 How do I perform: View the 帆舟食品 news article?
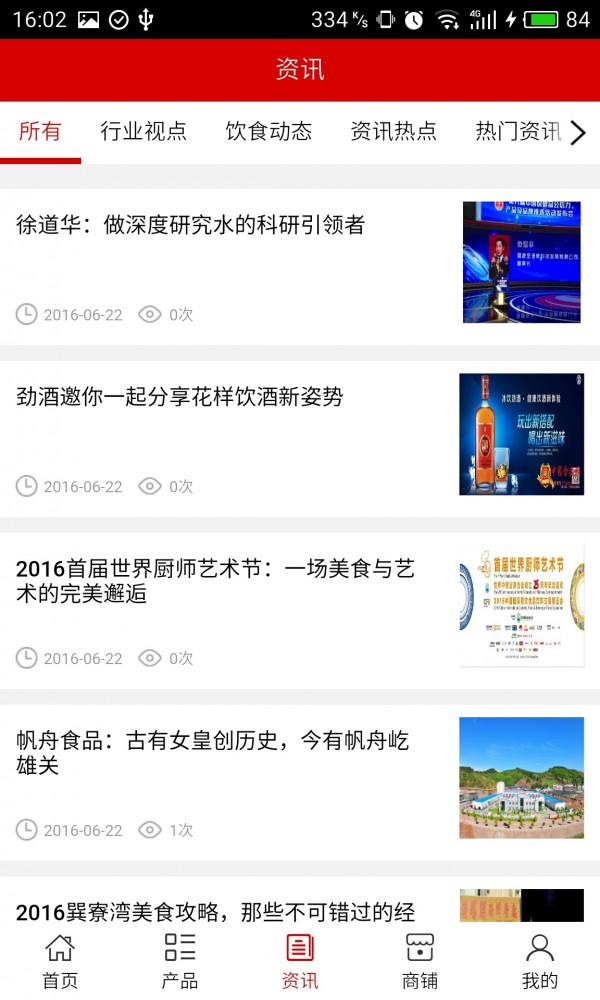pos(212,753)
